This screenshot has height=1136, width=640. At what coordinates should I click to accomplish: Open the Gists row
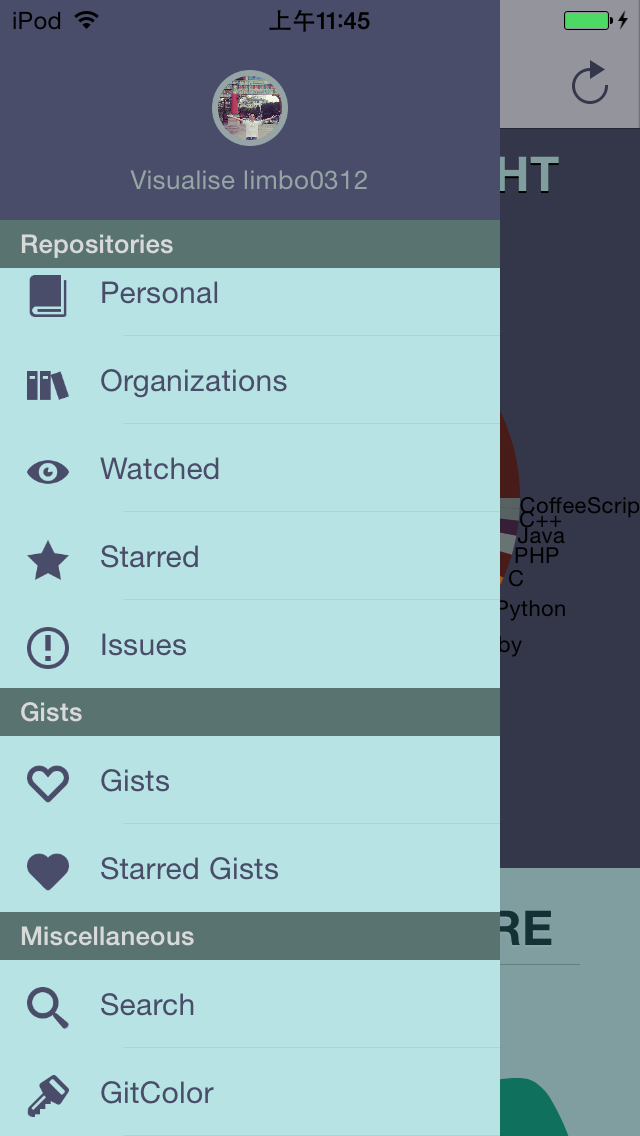(x=249, y=780)
